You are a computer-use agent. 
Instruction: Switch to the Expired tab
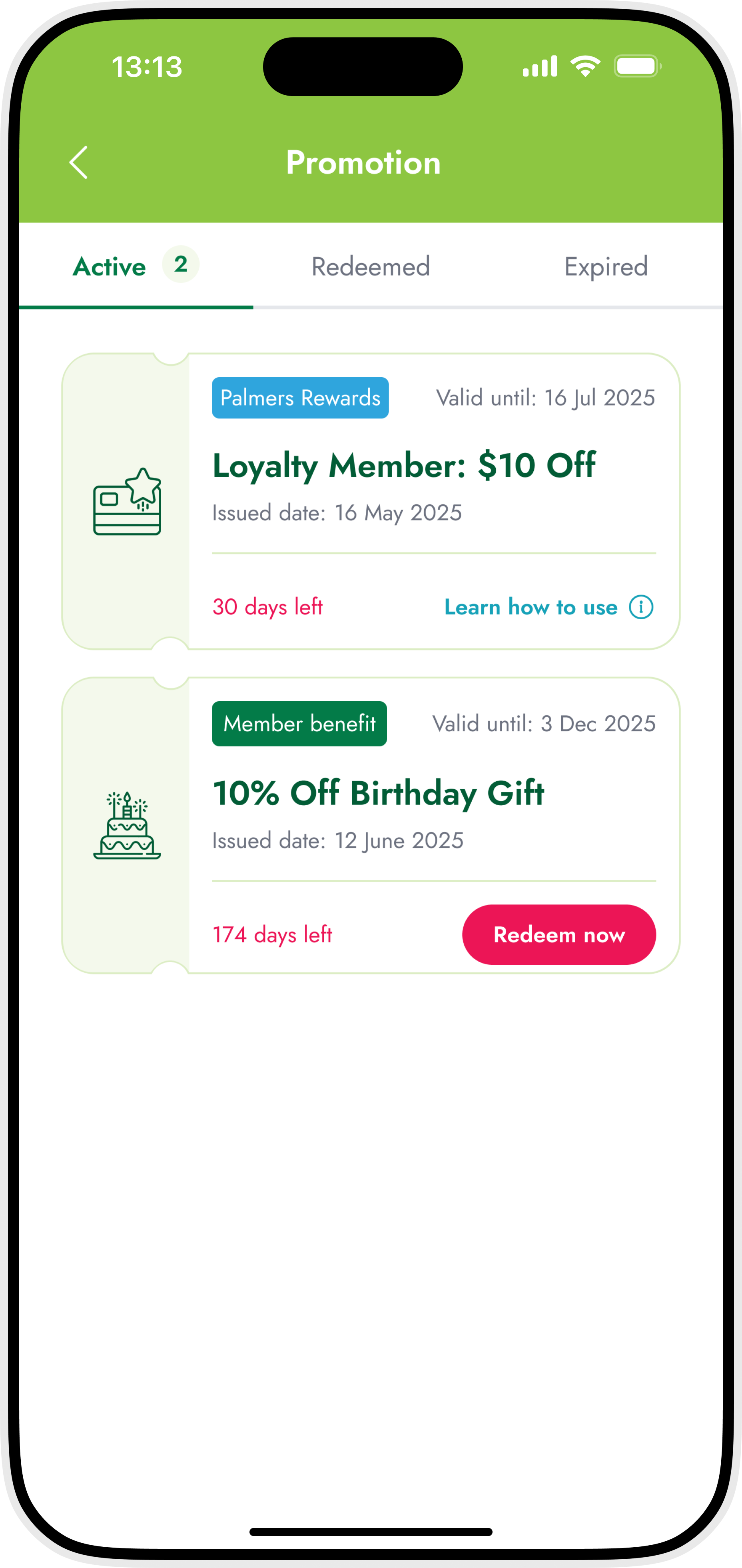[x=606, y=266]
